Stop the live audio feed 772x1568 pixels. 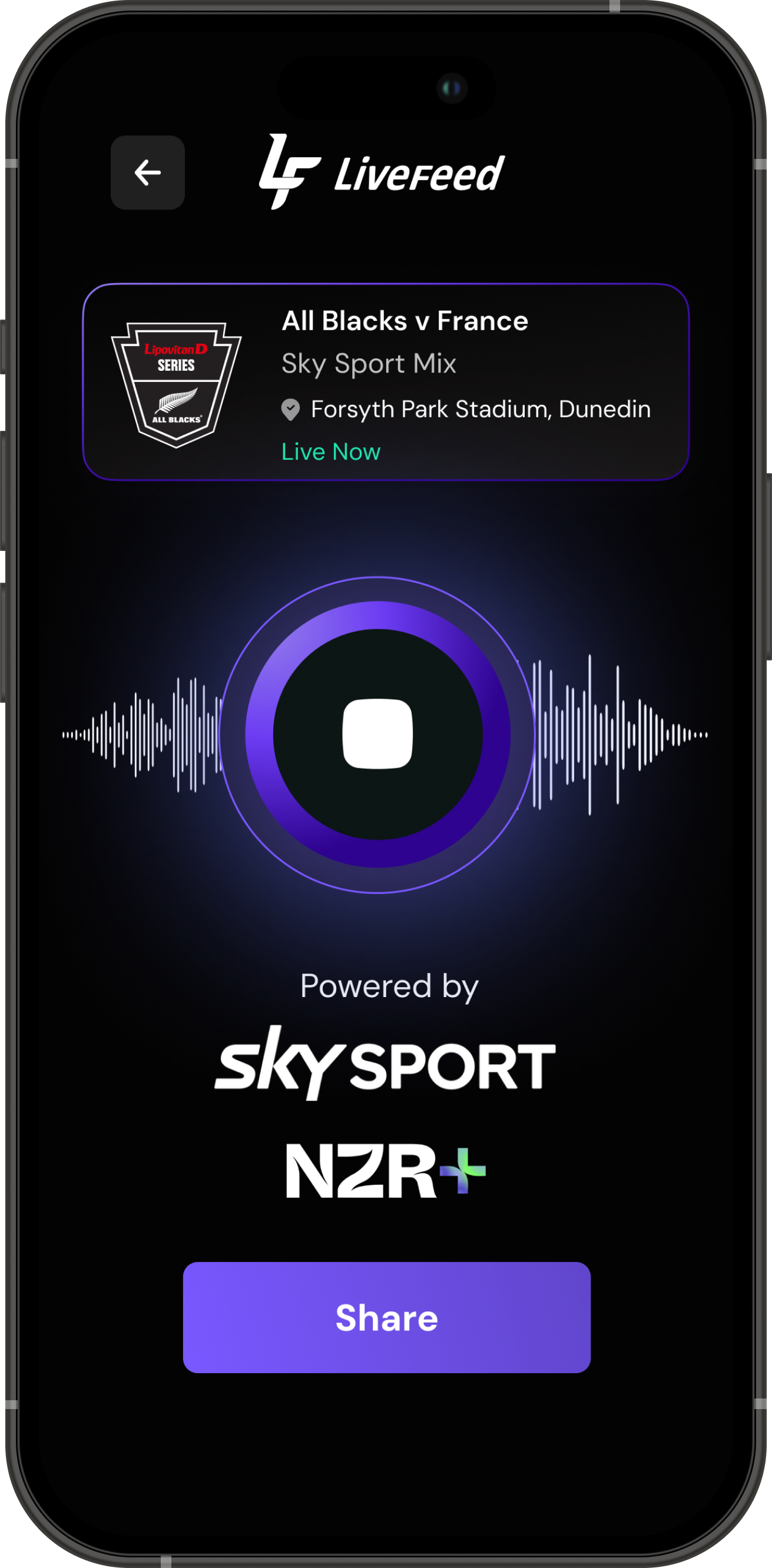377,734
